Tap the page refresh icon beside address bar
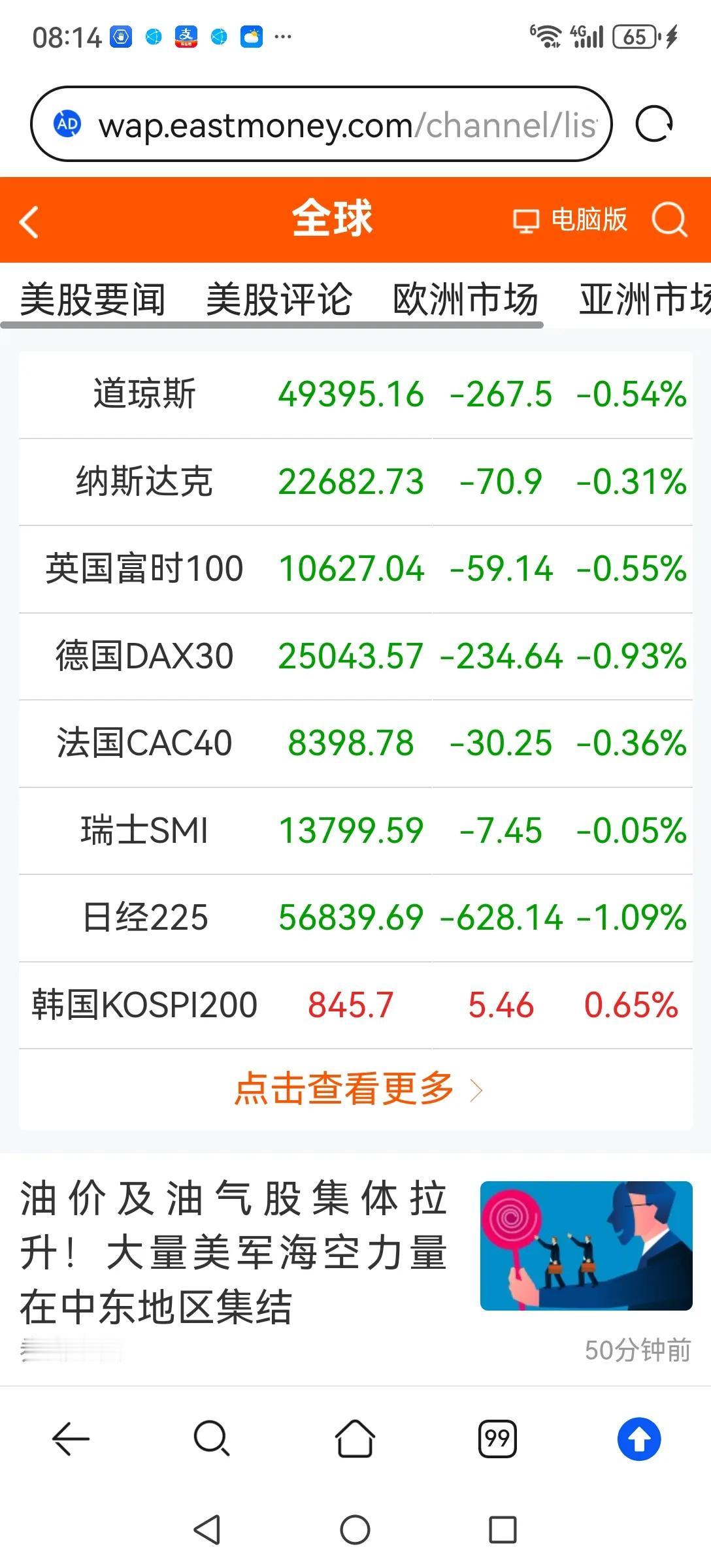 (x=655, y=124)
